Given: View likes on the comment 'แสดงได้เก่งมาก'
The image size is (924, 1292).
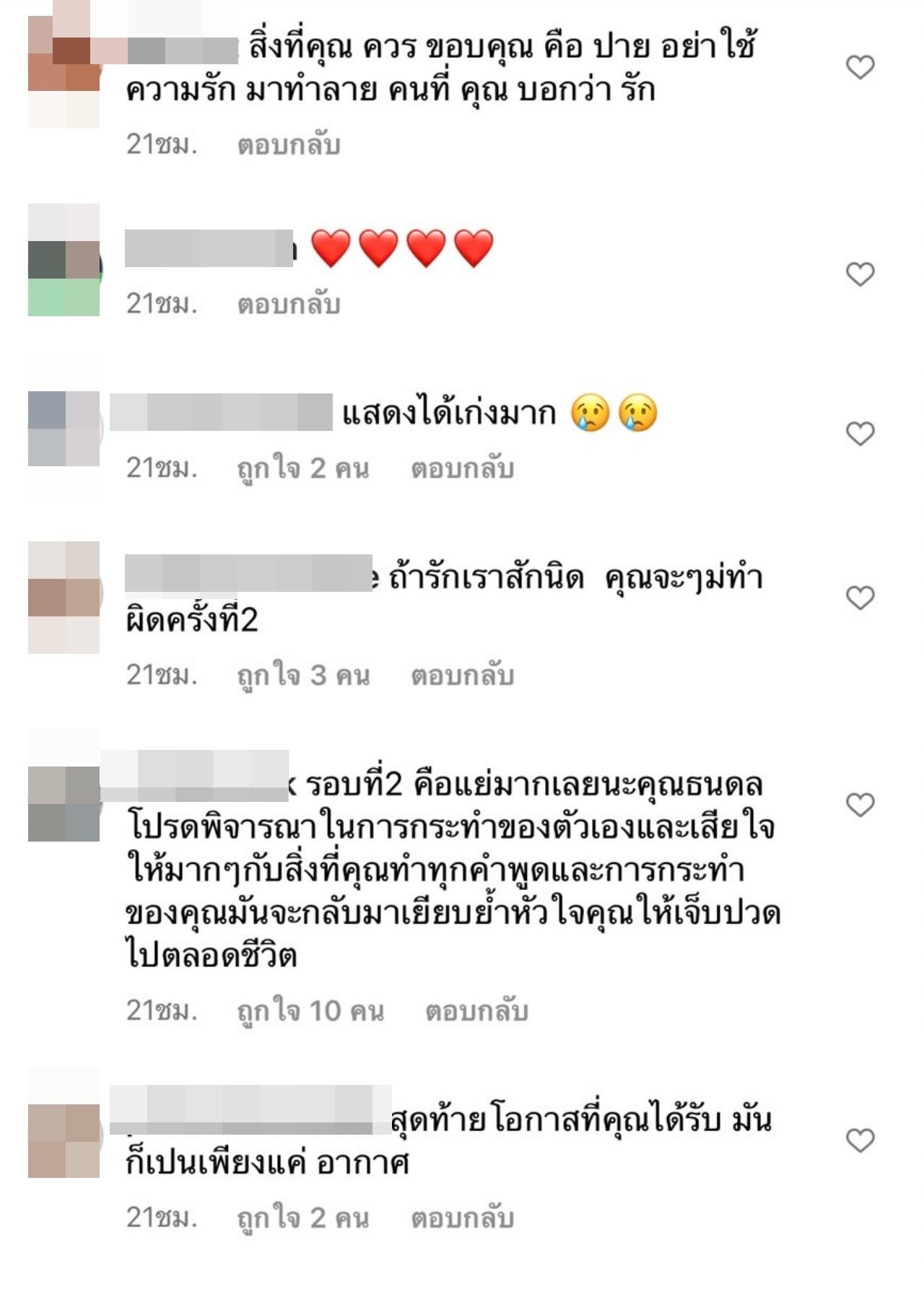Looking at the screenshot, I should click(x=303, y=469).
